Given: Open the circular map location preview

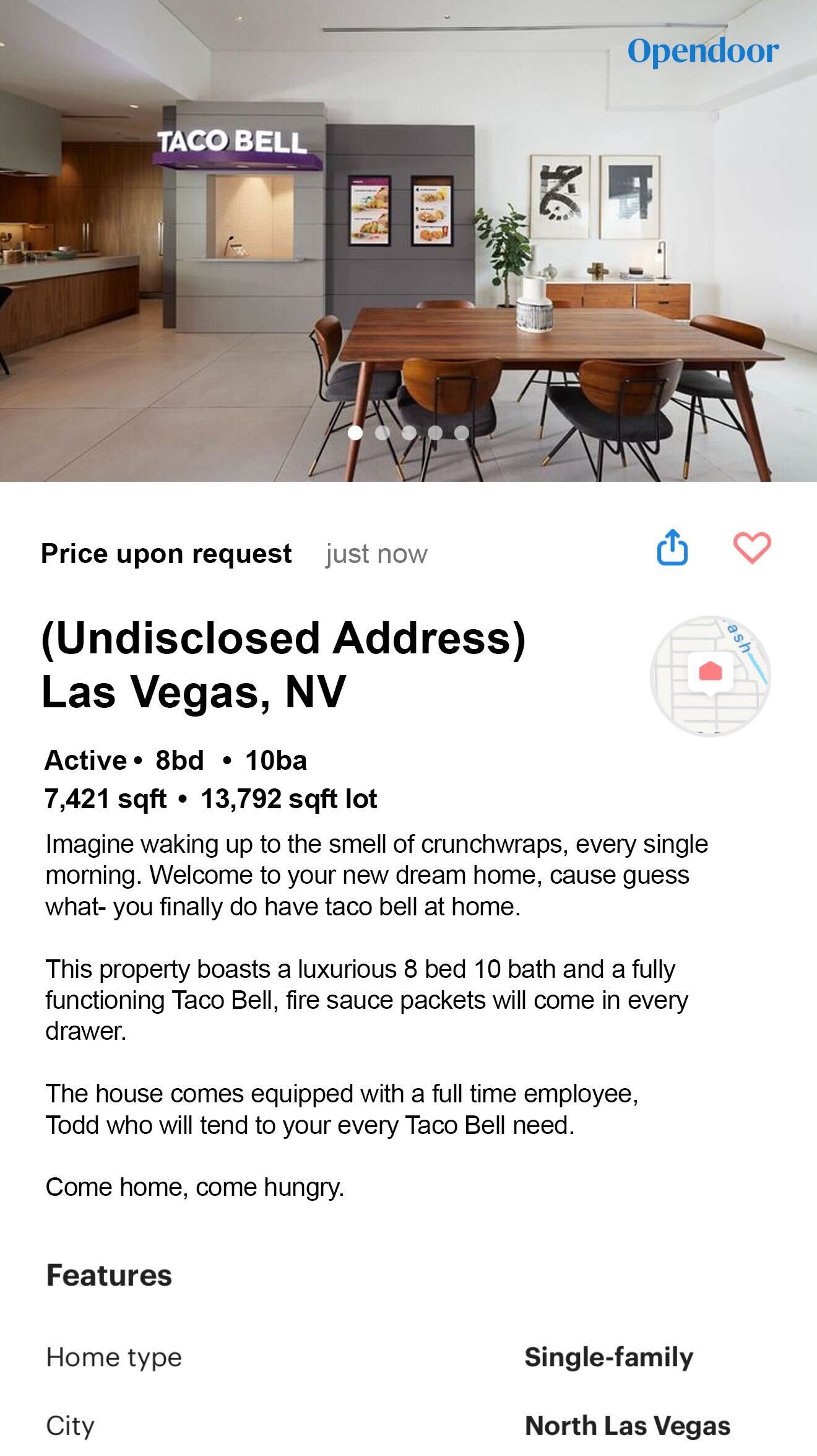Looking at the screenshot, I should click(x=711, y=676).
